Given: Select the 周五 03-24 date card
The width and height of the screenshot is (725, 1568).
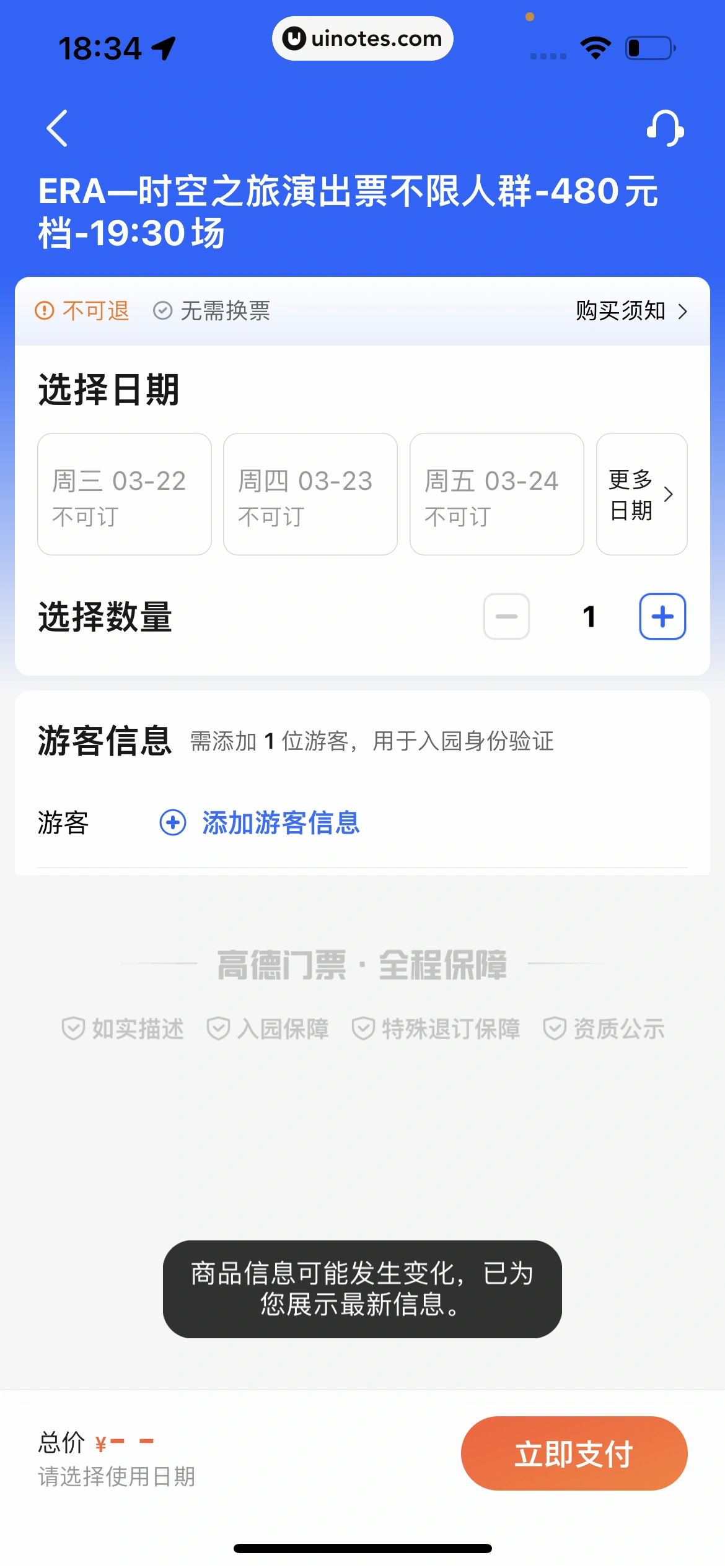Looking at the screenshot, I should 496,494.
